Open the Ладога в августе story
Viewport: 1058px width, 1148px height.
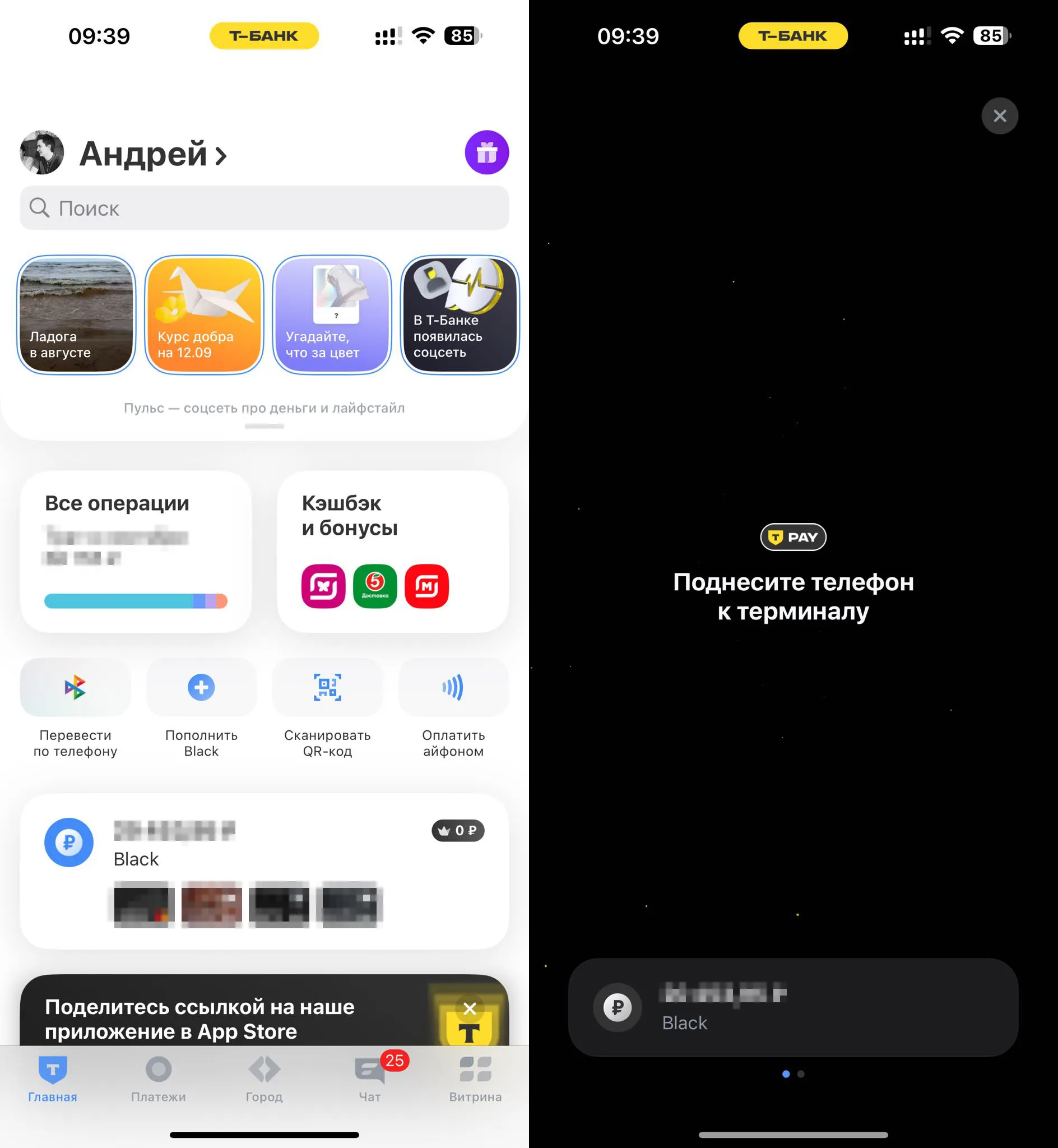click(76, 315)
